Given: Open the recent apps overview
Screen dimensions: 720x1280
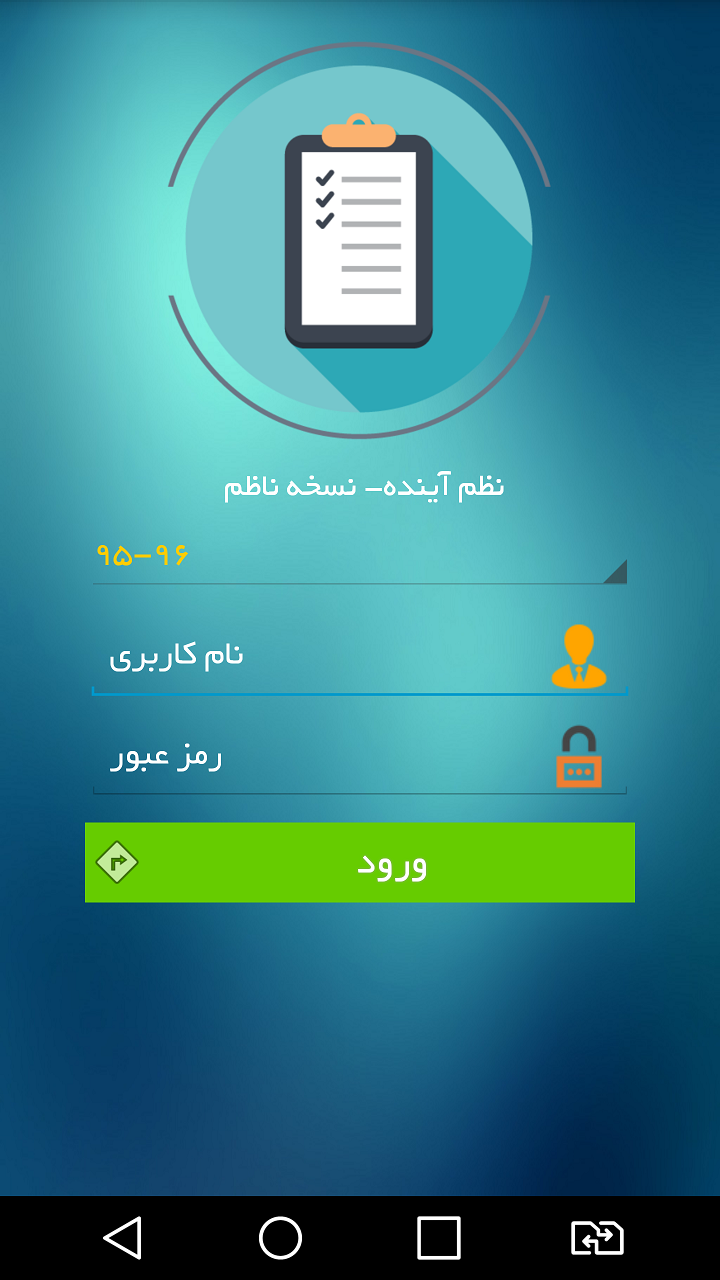Looking at the screenshot, I should pos(438,1238).
